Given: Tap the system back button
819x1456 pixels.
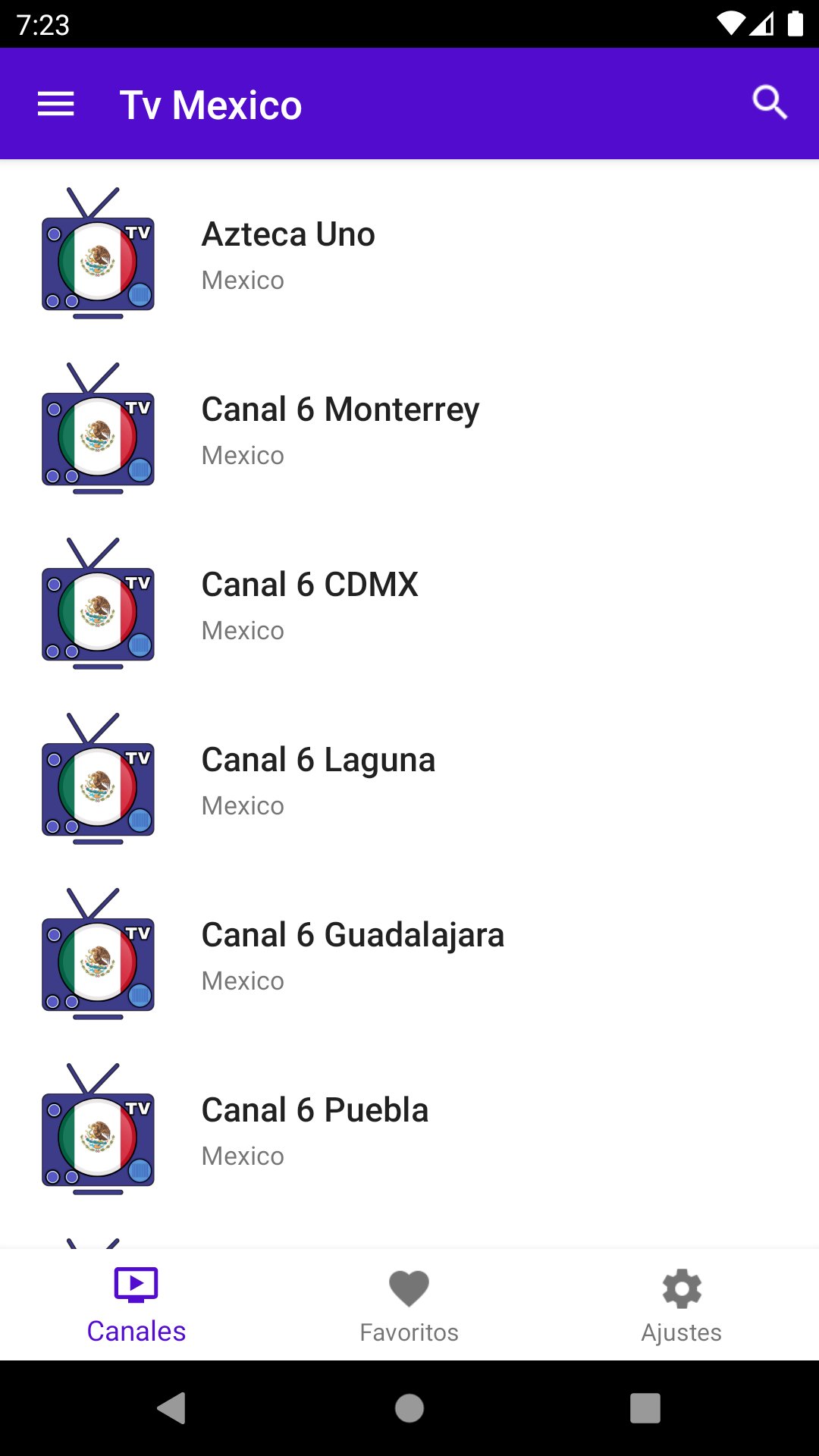Looking at the screenshot, I should click(172, 1408).
